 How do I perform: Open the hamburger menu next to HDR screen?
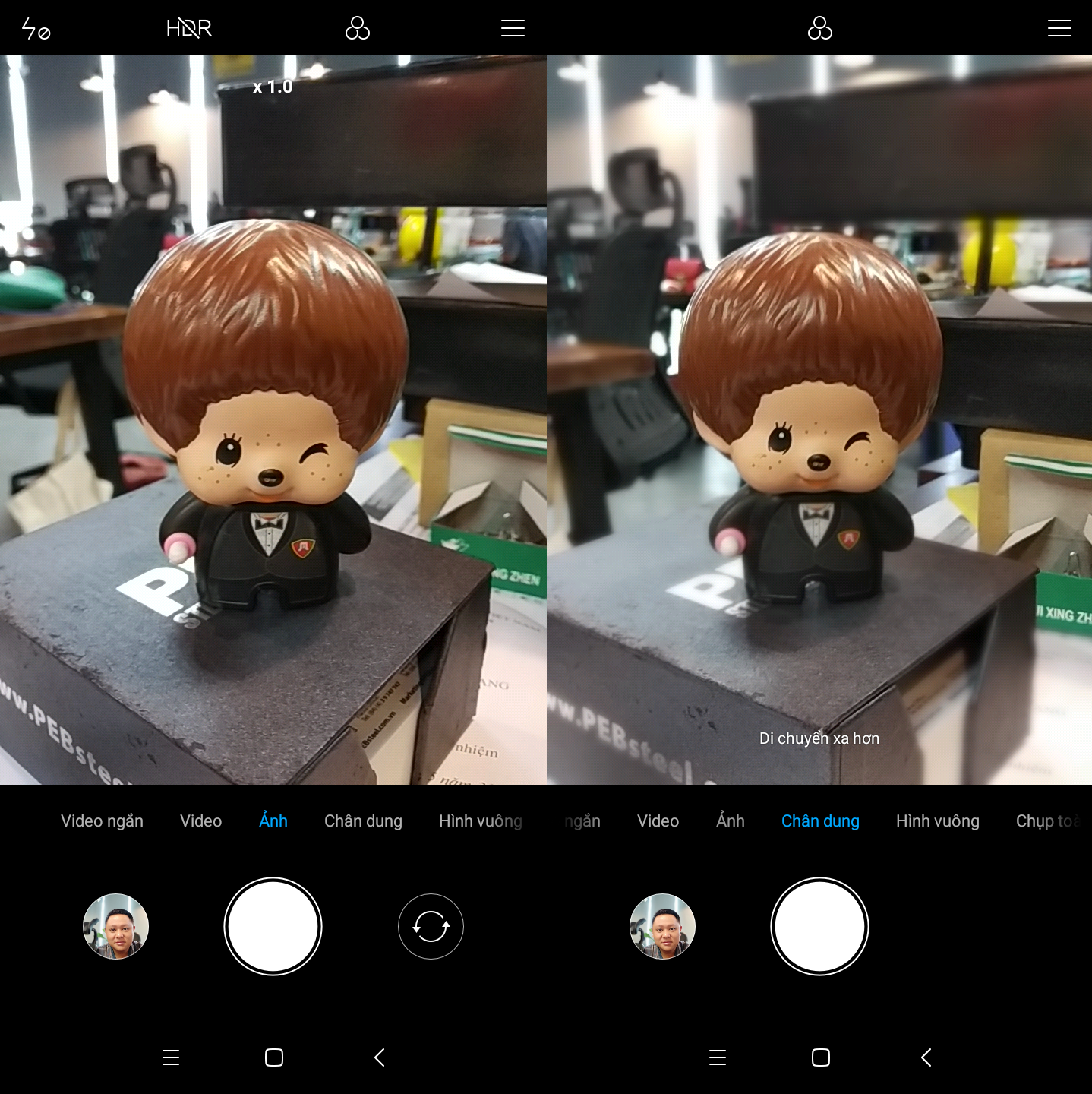[513, 29]
